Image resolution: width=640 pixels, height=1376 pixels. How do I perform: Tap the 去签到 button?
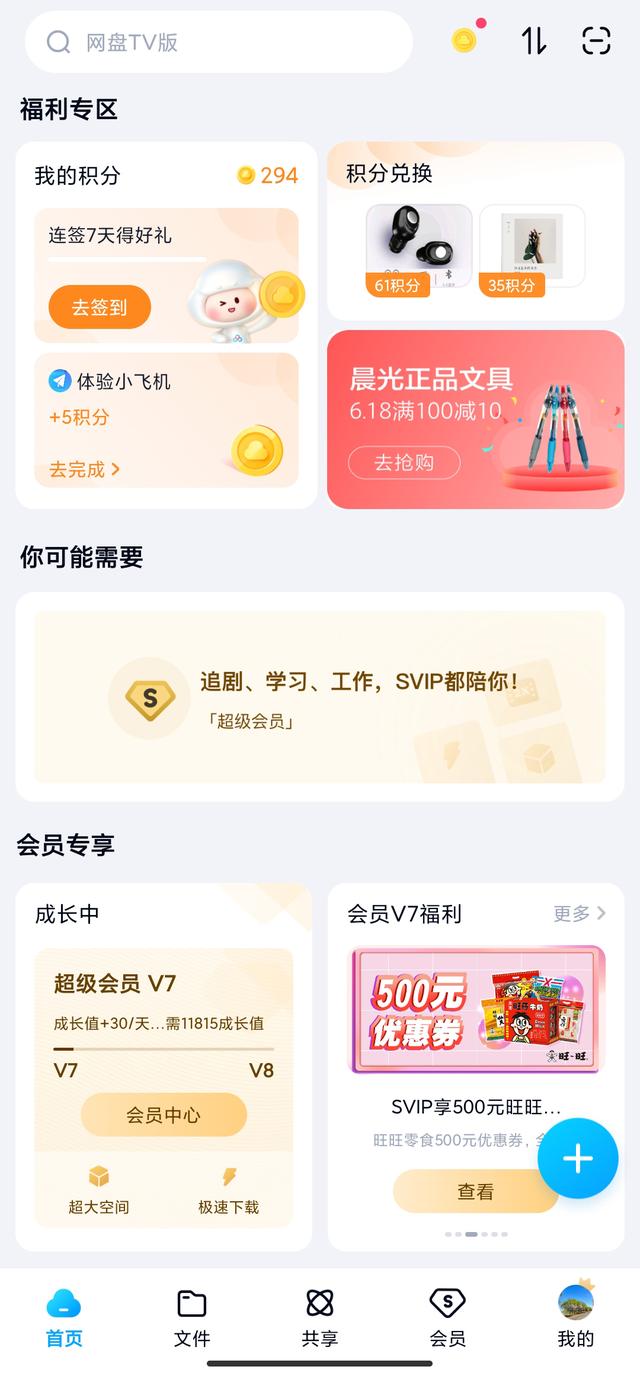pyautogui.click(x=99, y=307)
